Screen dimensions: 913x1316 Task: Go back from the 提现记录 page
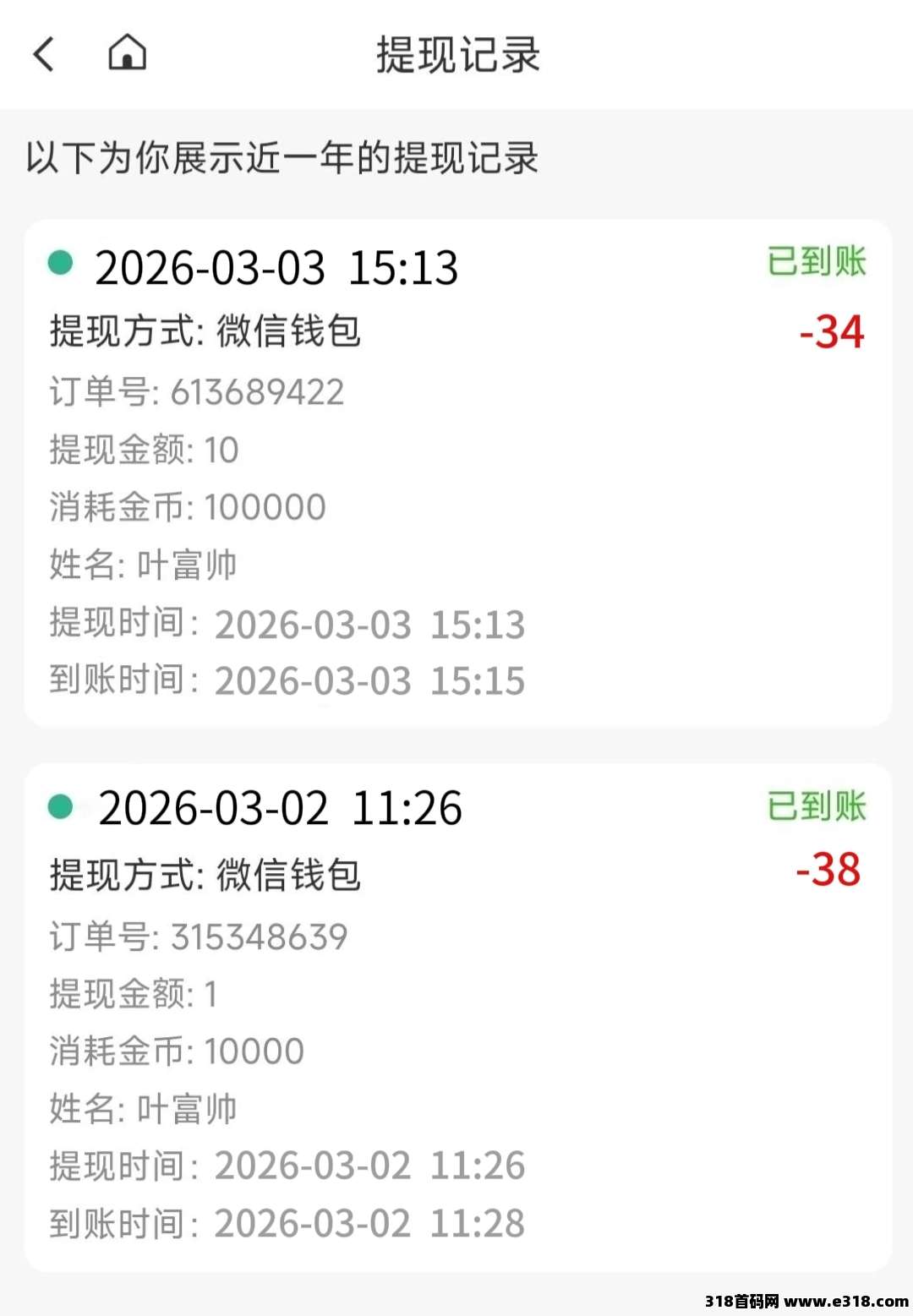[x=44, y=54]
